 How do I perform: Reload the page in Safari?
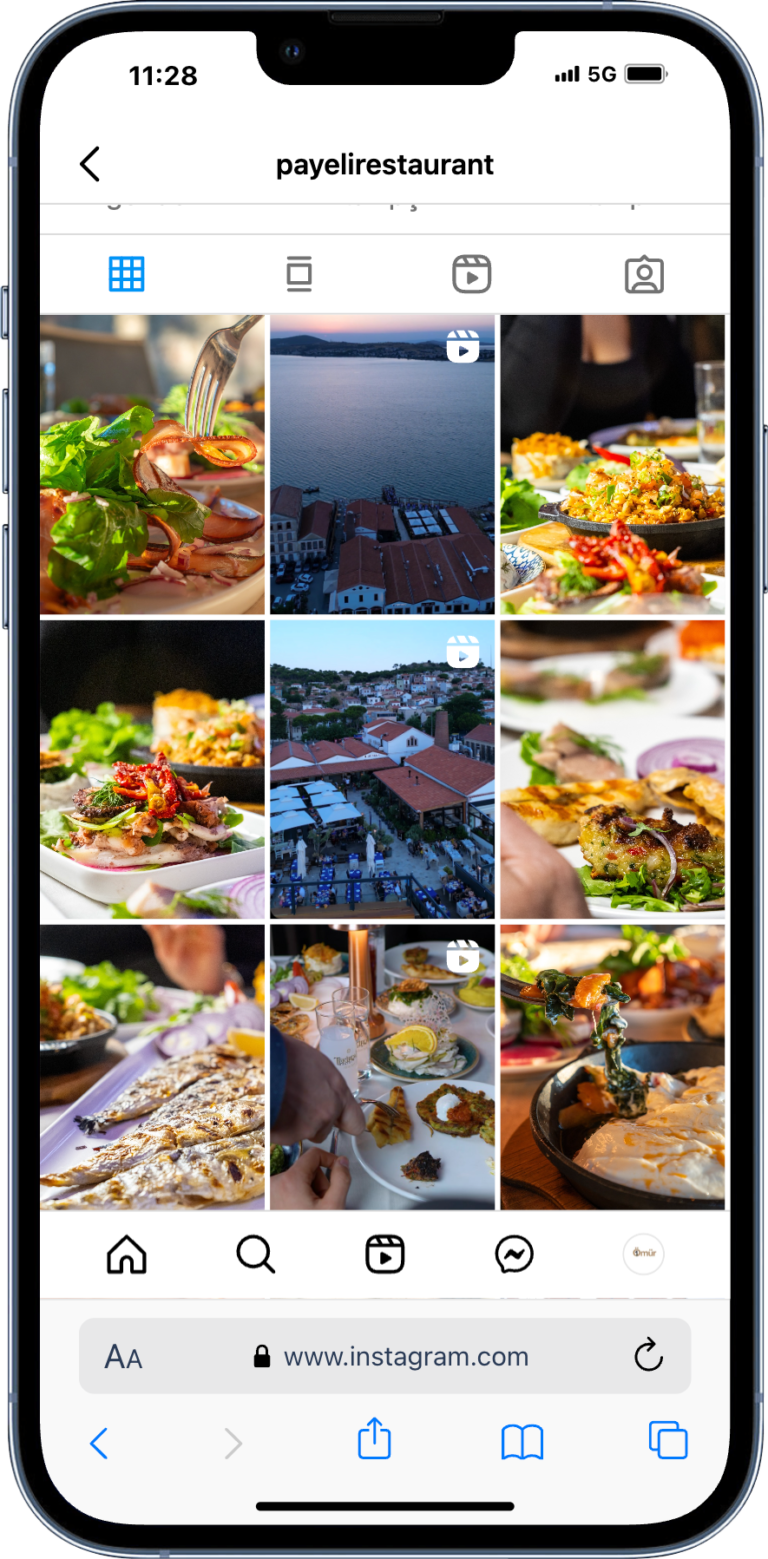pos(648,1356)
